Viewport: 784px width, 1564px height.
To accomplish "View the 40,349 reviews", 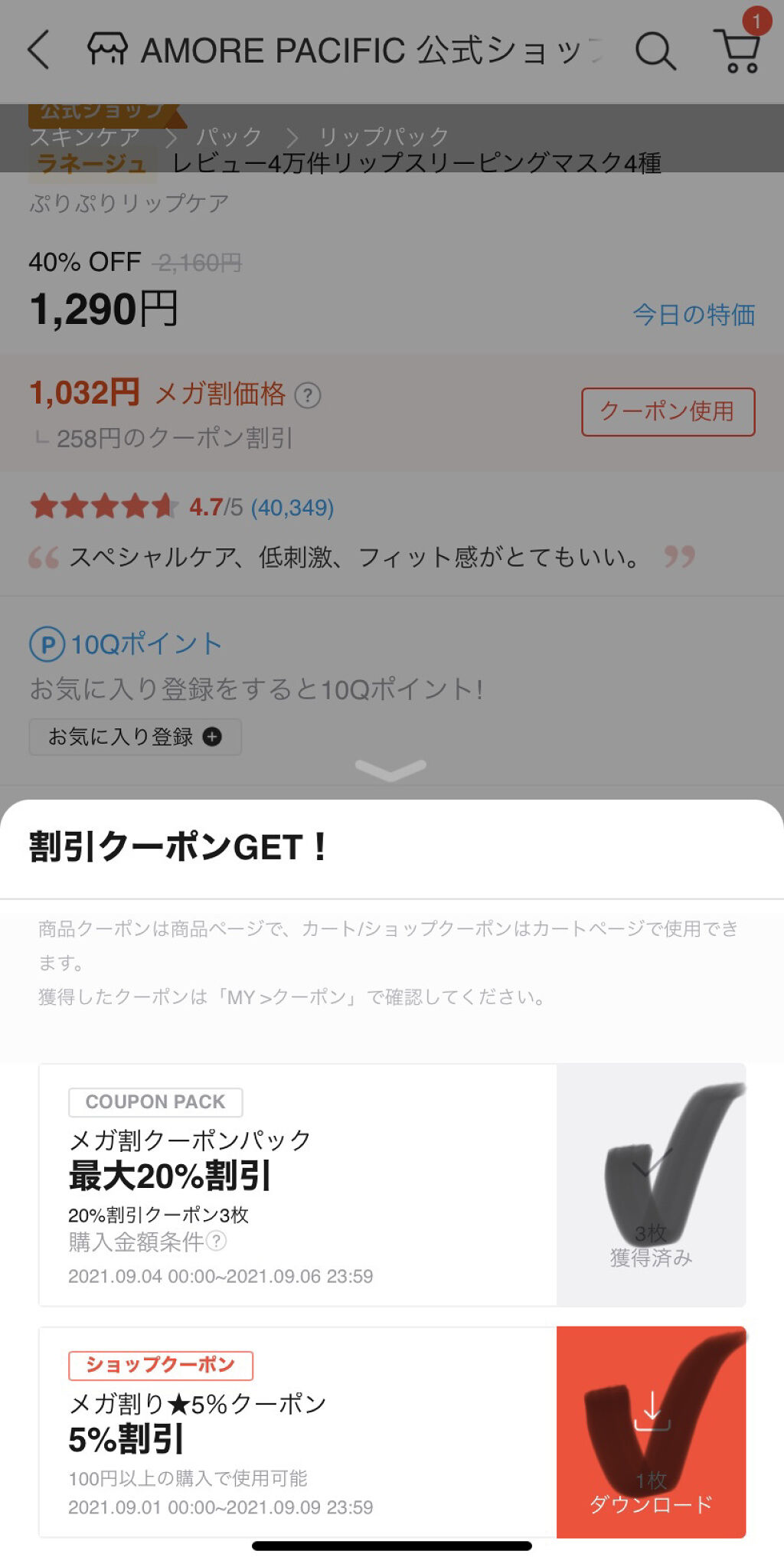I will 292,507.
